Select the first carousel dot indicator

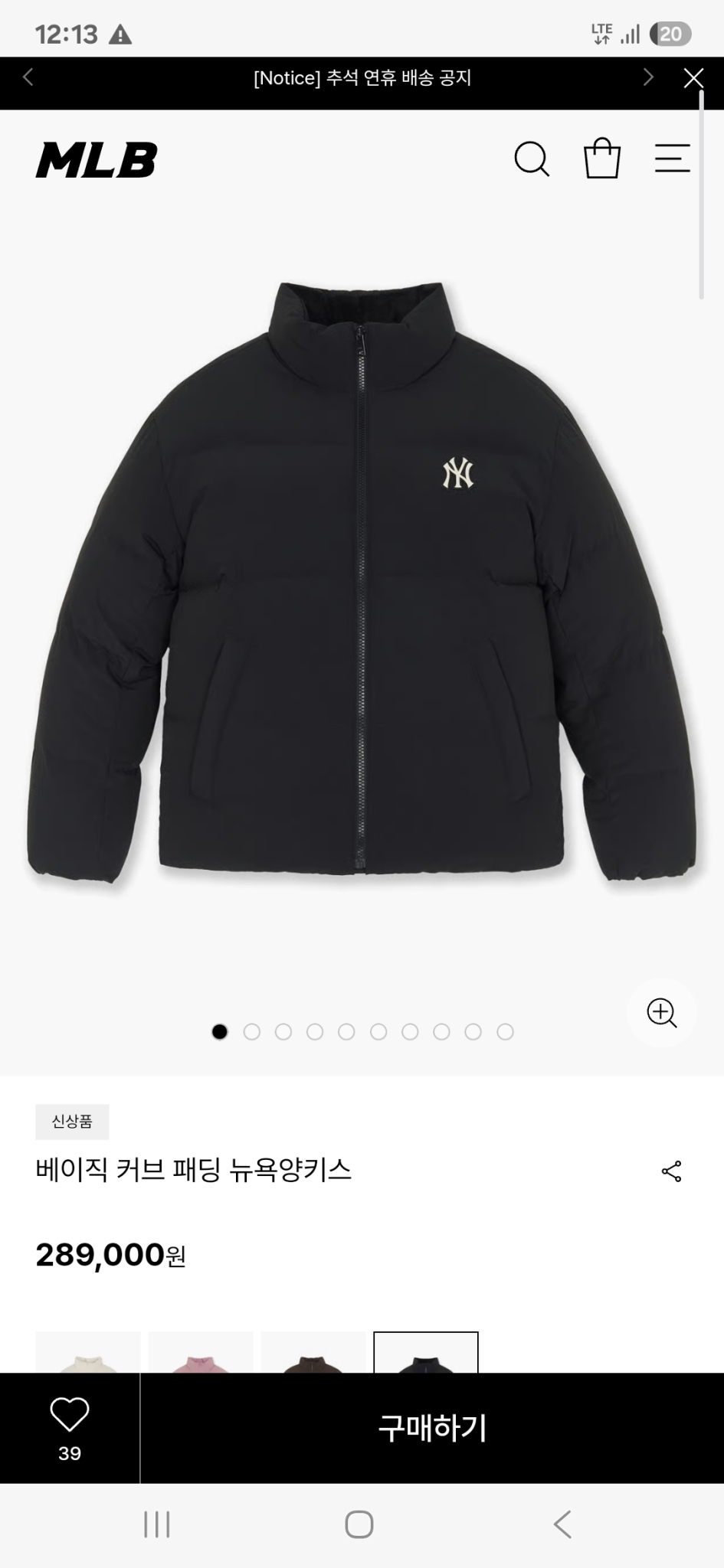[x=220, y=1031]
